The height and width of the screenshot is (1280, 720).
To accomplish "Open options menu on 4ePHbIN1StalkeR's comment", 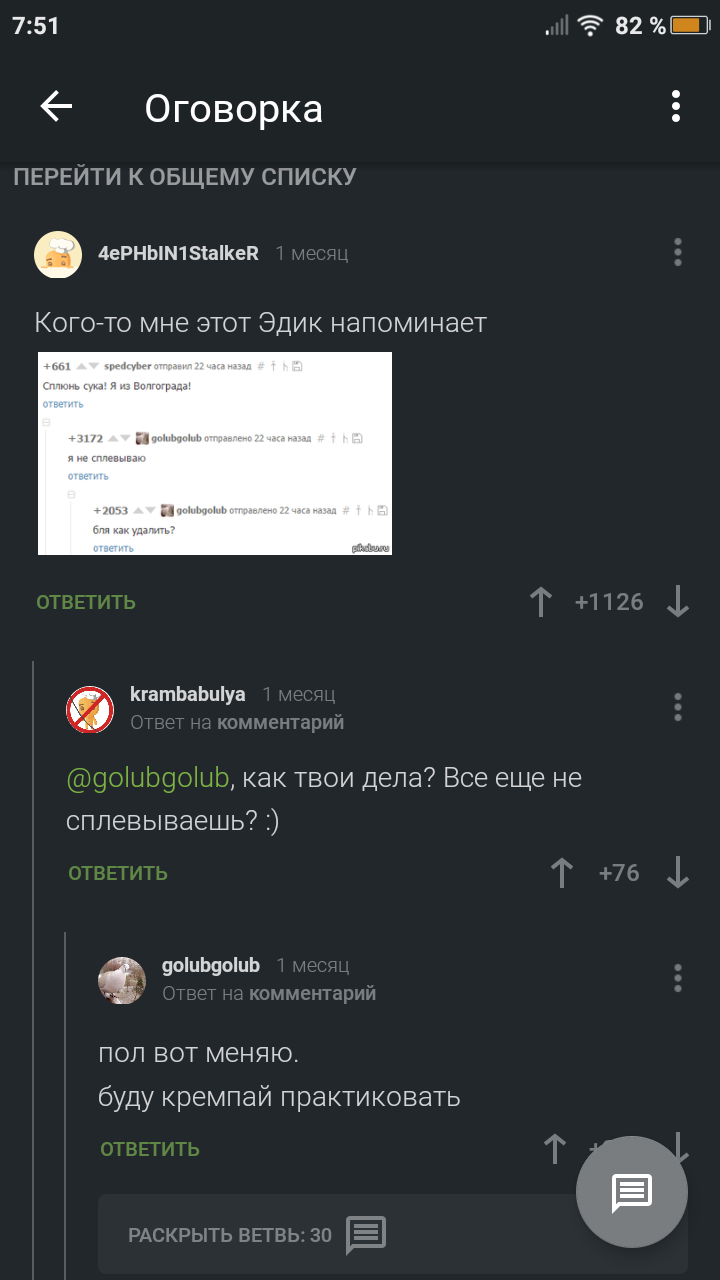I will 677,252.
